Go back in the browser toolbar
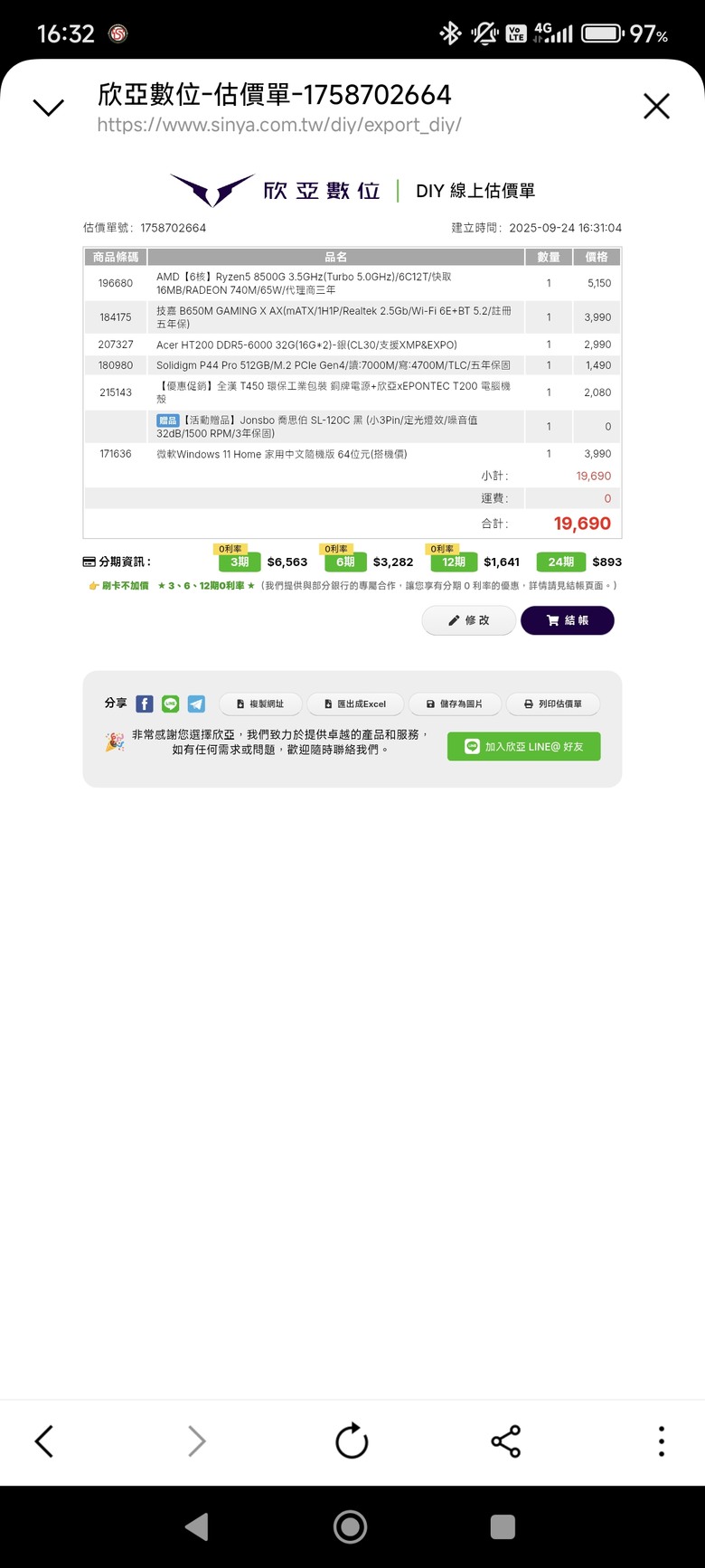The image size is (705, 1568). 44,1441
